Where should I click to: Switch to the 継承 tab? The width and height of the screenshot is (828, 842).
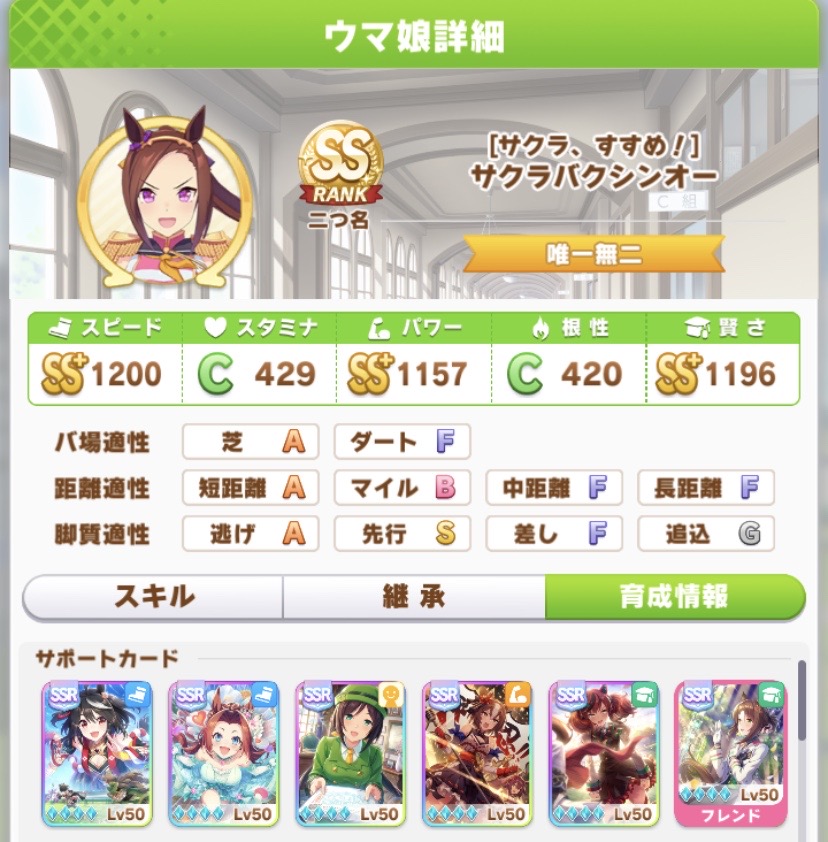point(414,597)
